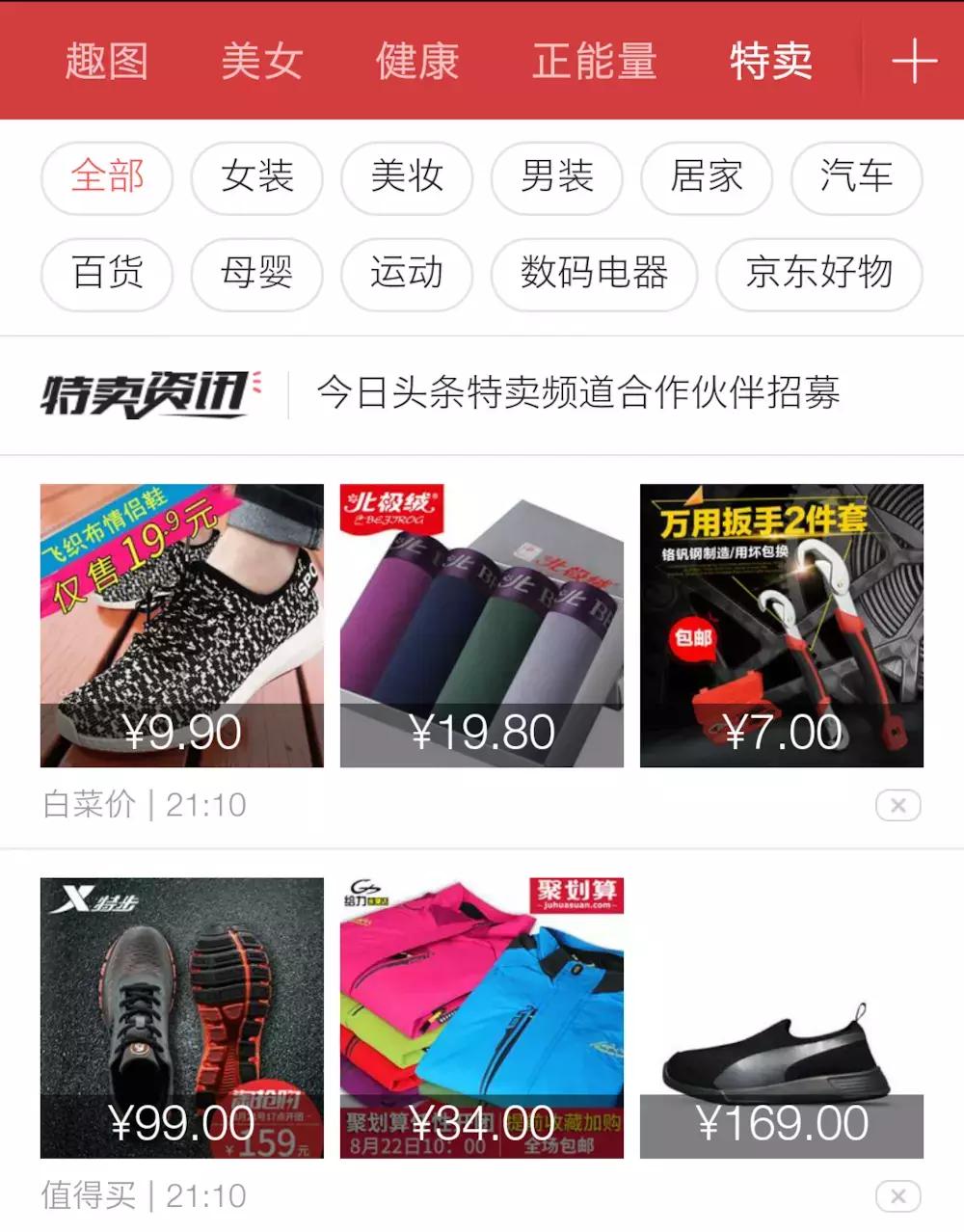Select the currently active 全部 filter

[106, 178]
